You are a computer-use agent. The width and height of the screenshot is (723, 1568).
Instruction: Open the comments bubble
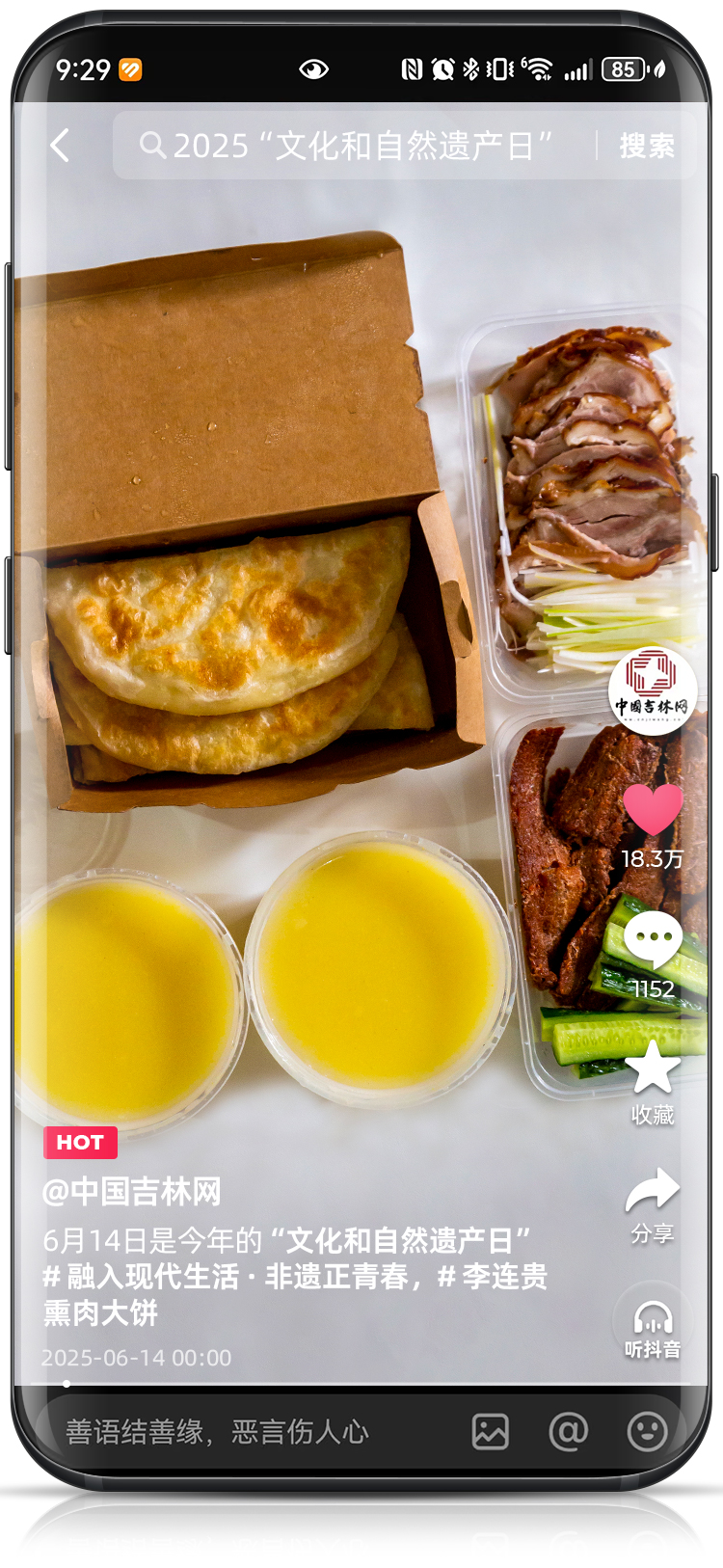[653, 940]
